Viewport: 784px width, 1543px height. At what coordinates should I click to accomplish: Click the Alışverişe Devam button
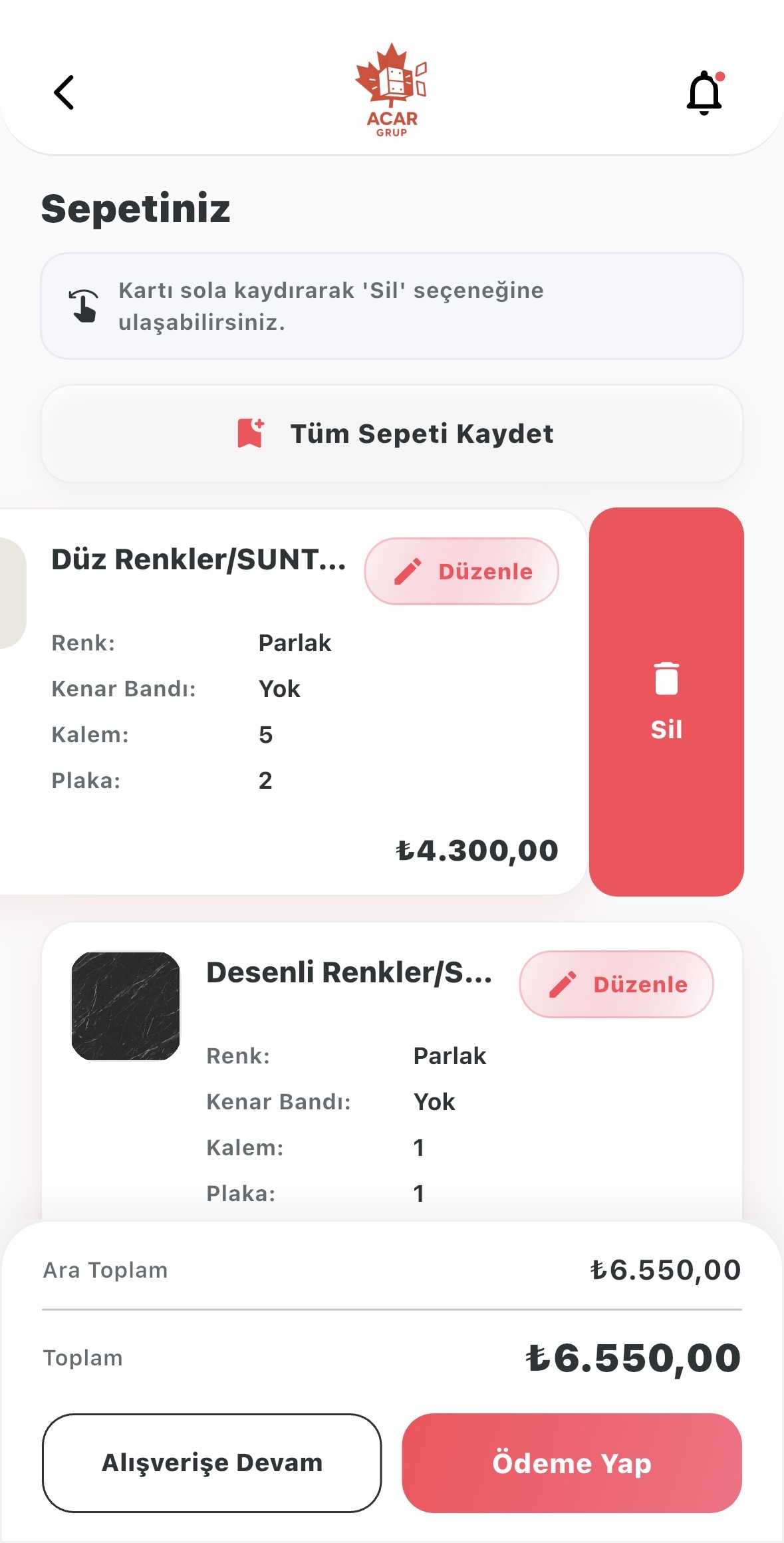point(211,1463)
